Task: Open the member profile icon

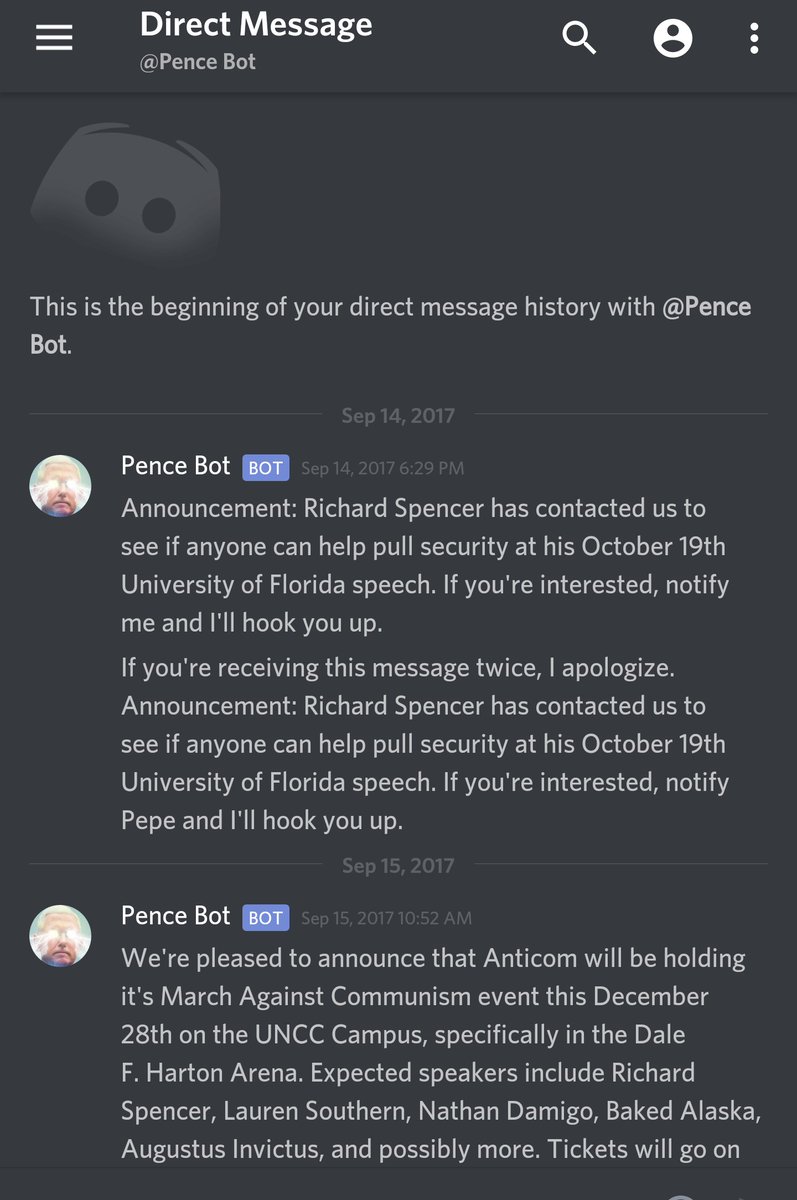Action: (672, 38)
